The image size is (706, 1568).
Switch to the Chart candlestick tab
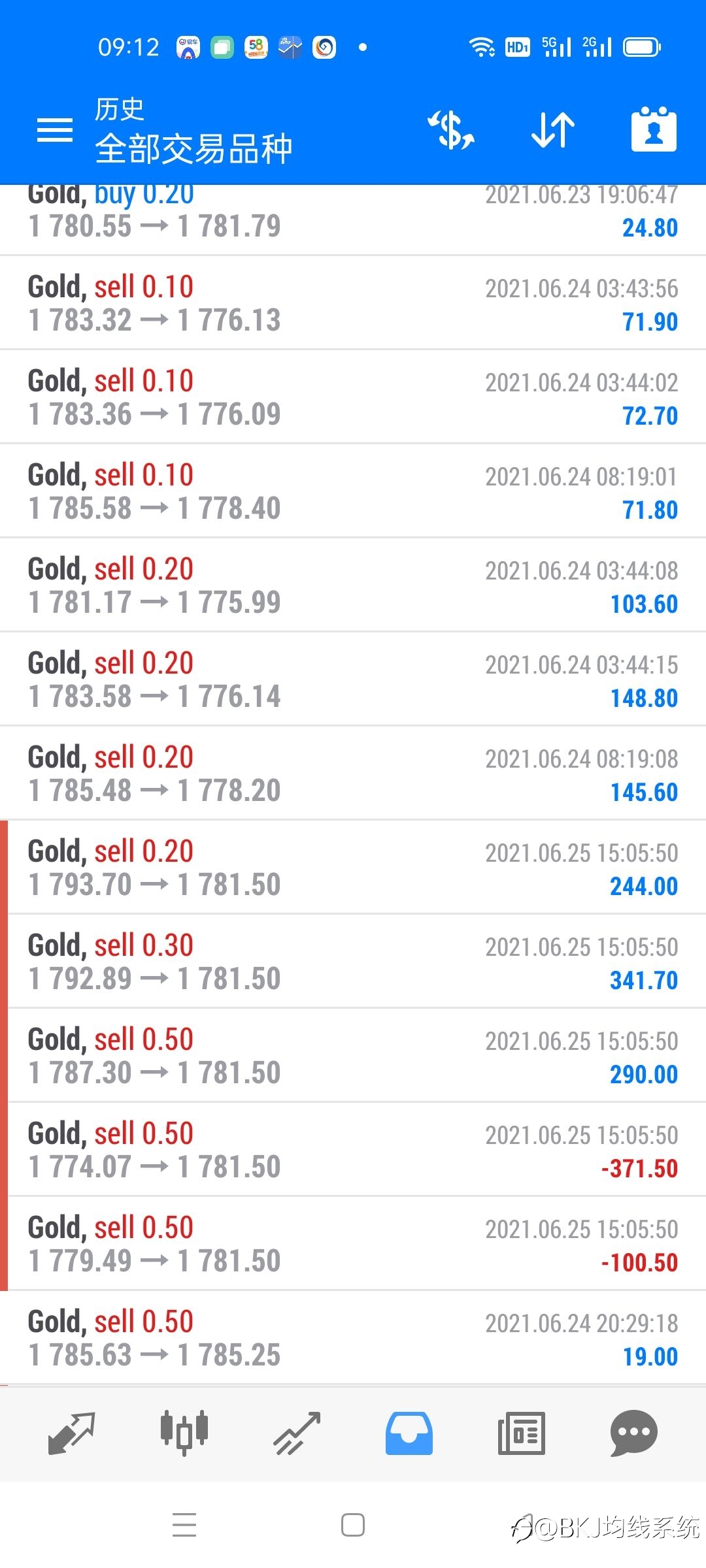[184, 1433]
